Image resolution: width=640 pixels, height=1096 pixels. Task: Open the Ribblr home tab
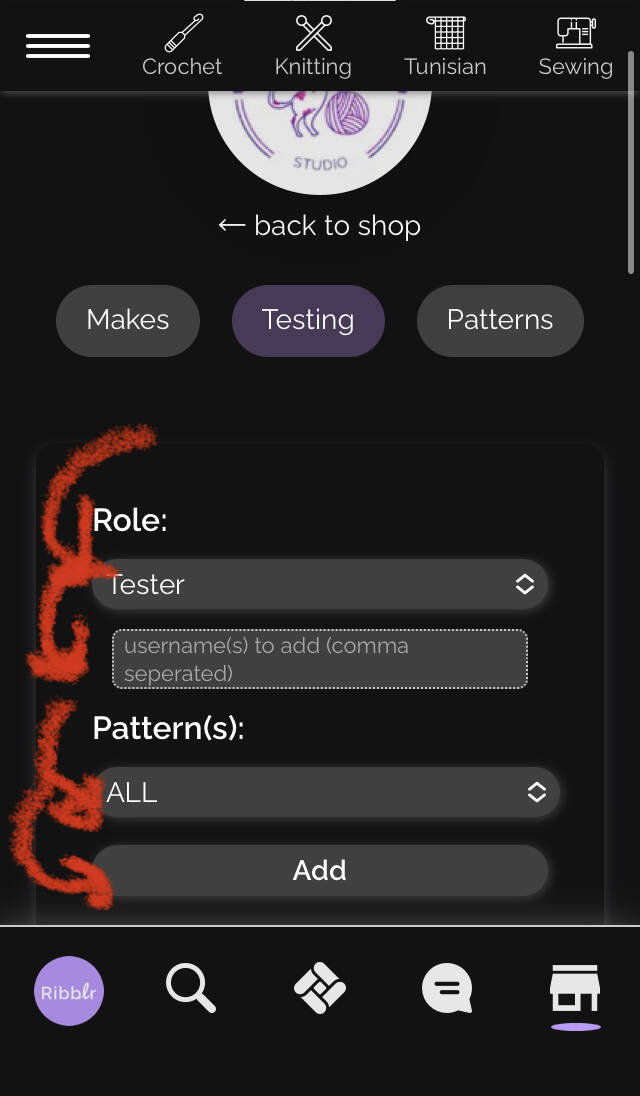[x=68, y=991]
